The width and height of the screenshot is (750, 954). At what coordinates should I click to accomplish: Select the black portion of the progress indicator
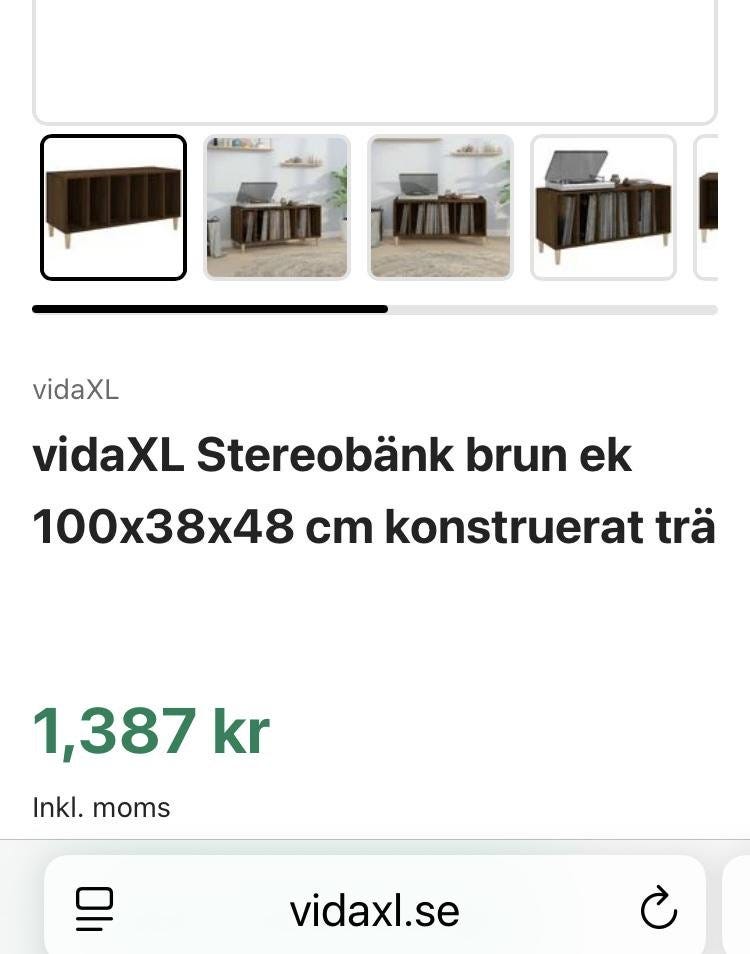tap(210, 309)
